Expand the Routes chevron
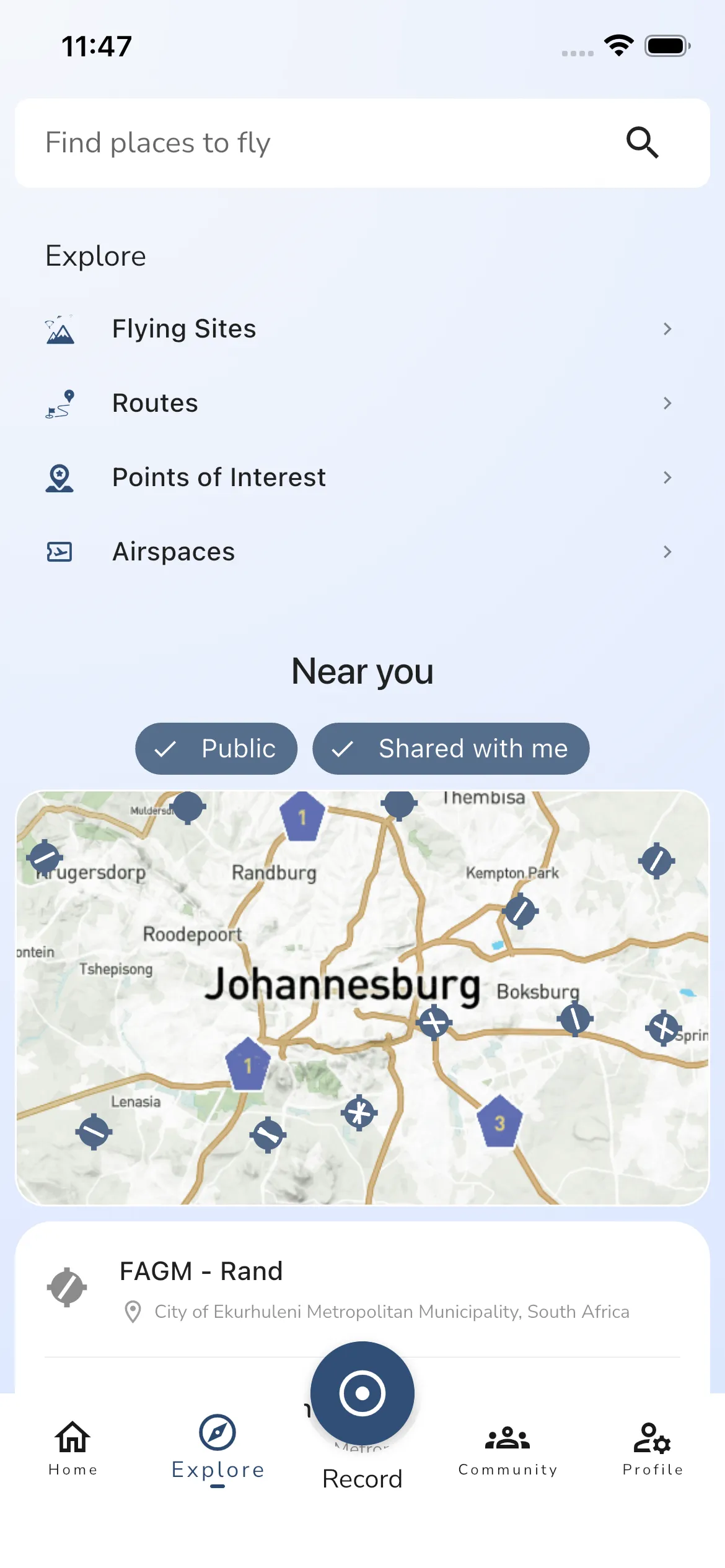 (x=668, y=403)
